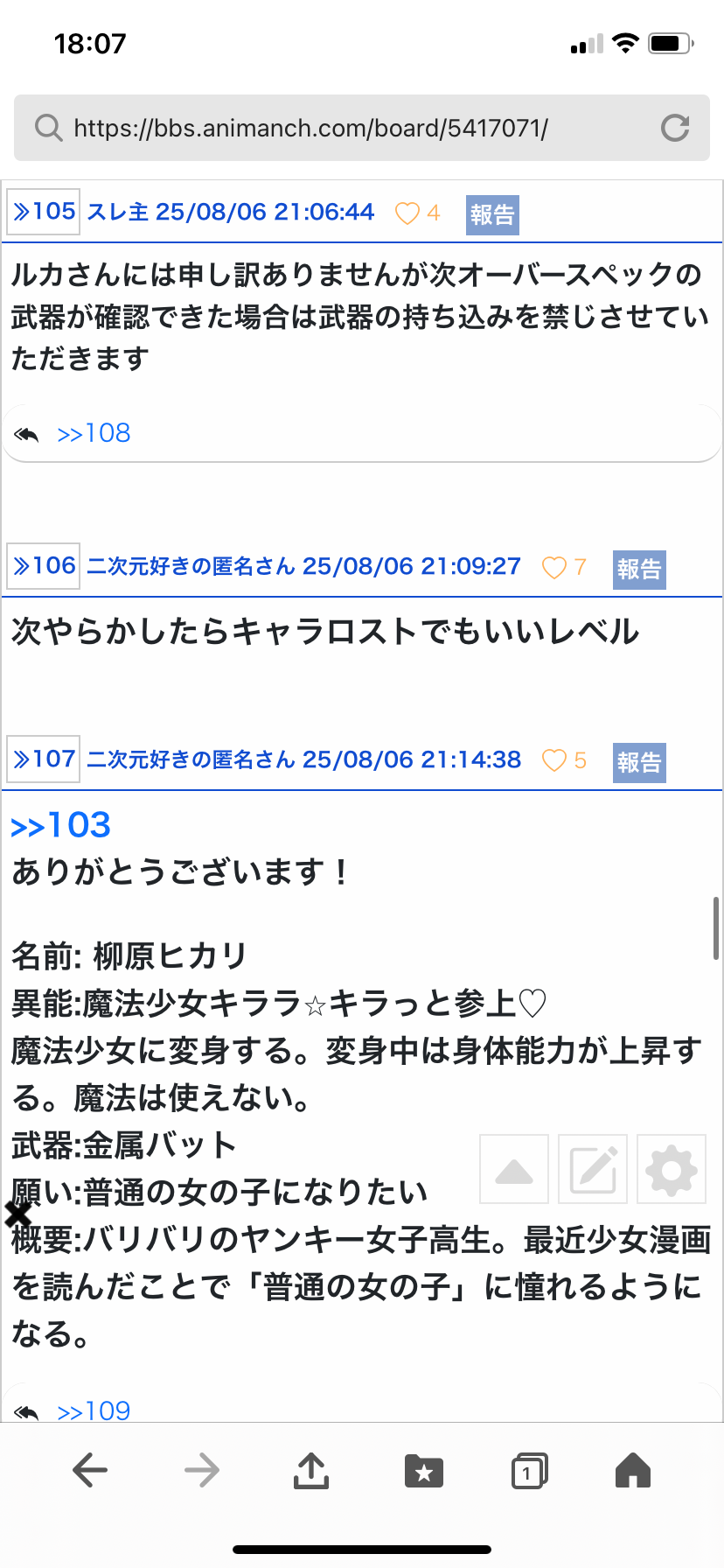Reload the page with the refresh icon
This screenshot has width=724, height=1568.
point(675,128)
